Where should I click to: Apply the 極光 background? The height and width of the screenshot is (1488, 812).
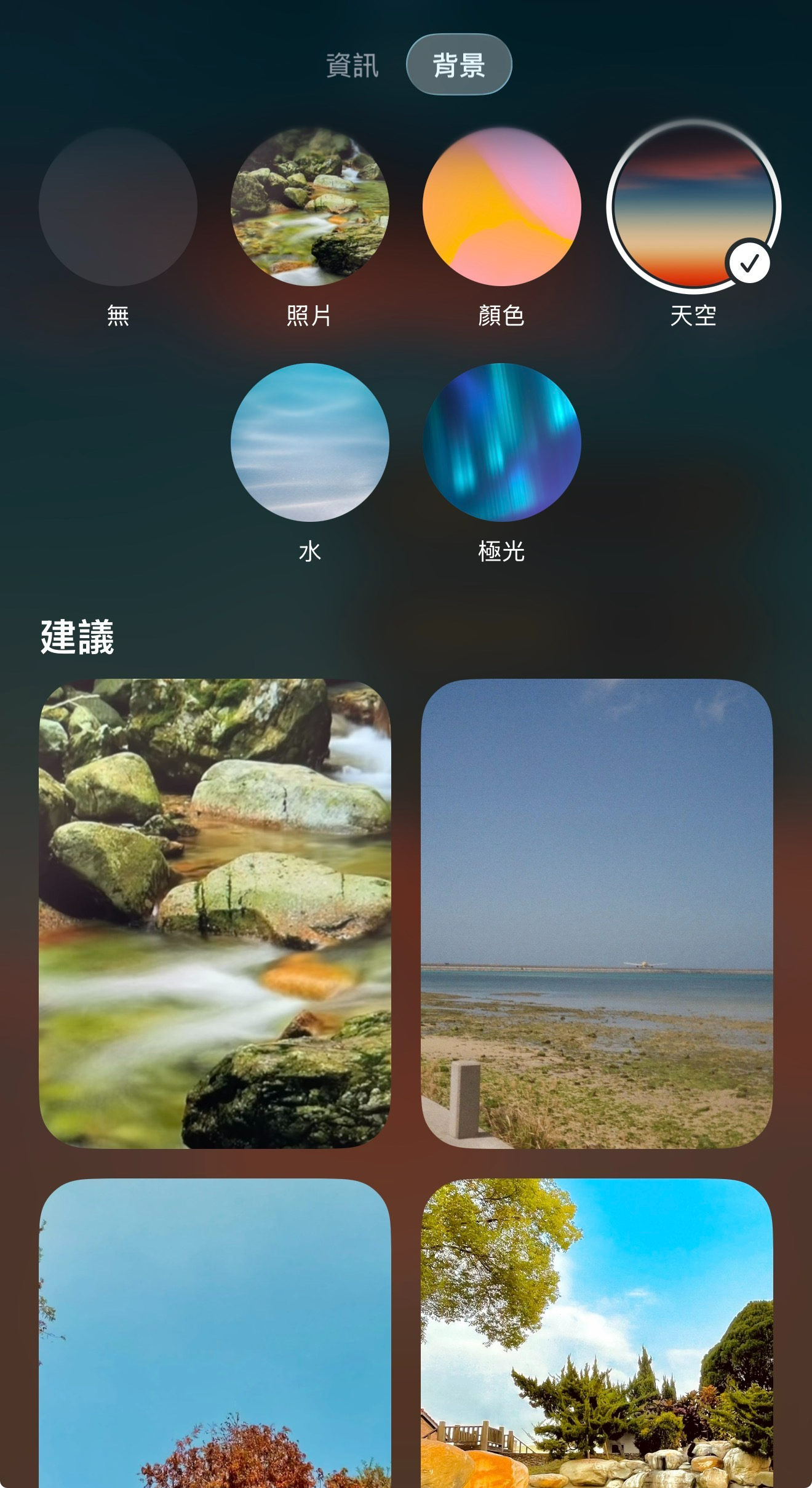click(x=501, y=442)
